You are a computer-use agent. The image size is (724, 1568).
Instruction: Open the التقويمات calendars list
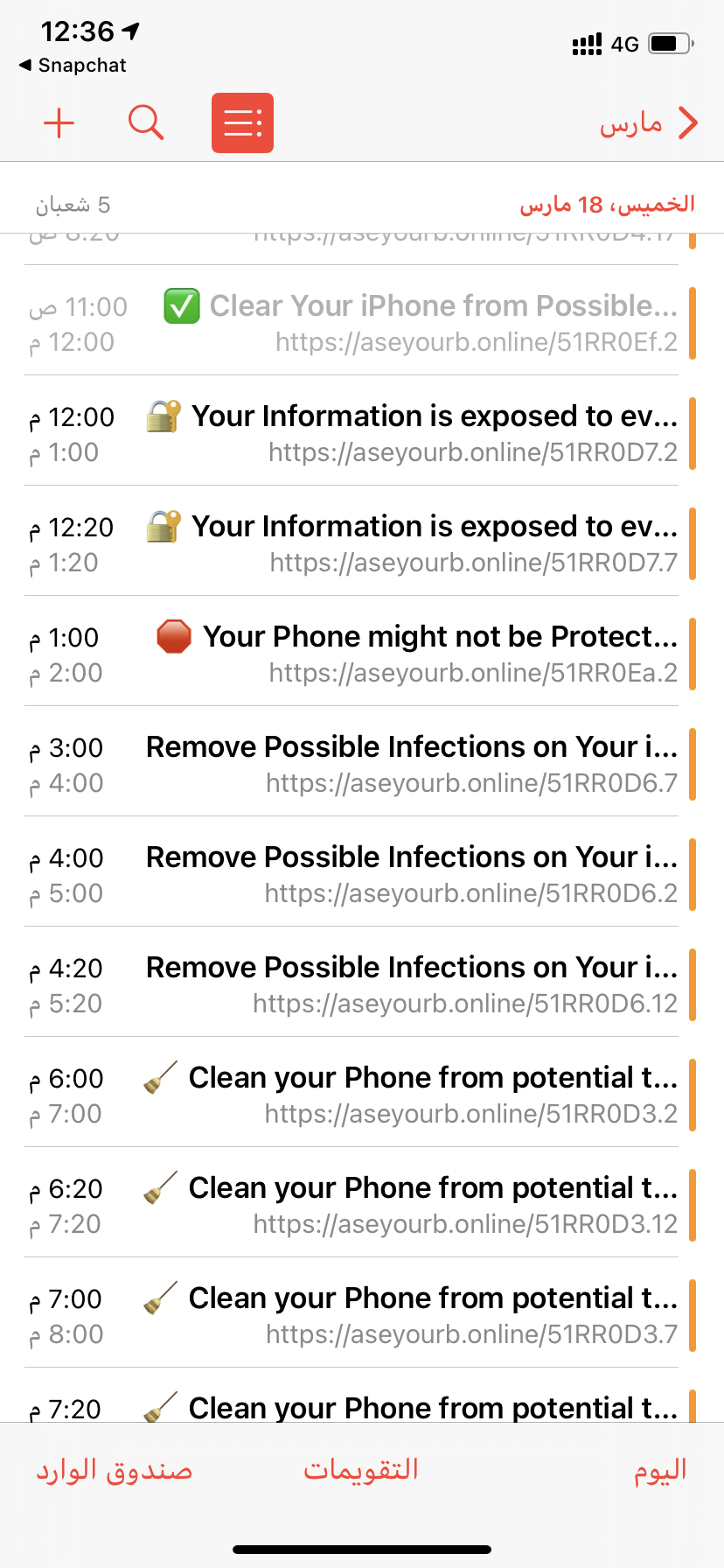(361, 1469)
